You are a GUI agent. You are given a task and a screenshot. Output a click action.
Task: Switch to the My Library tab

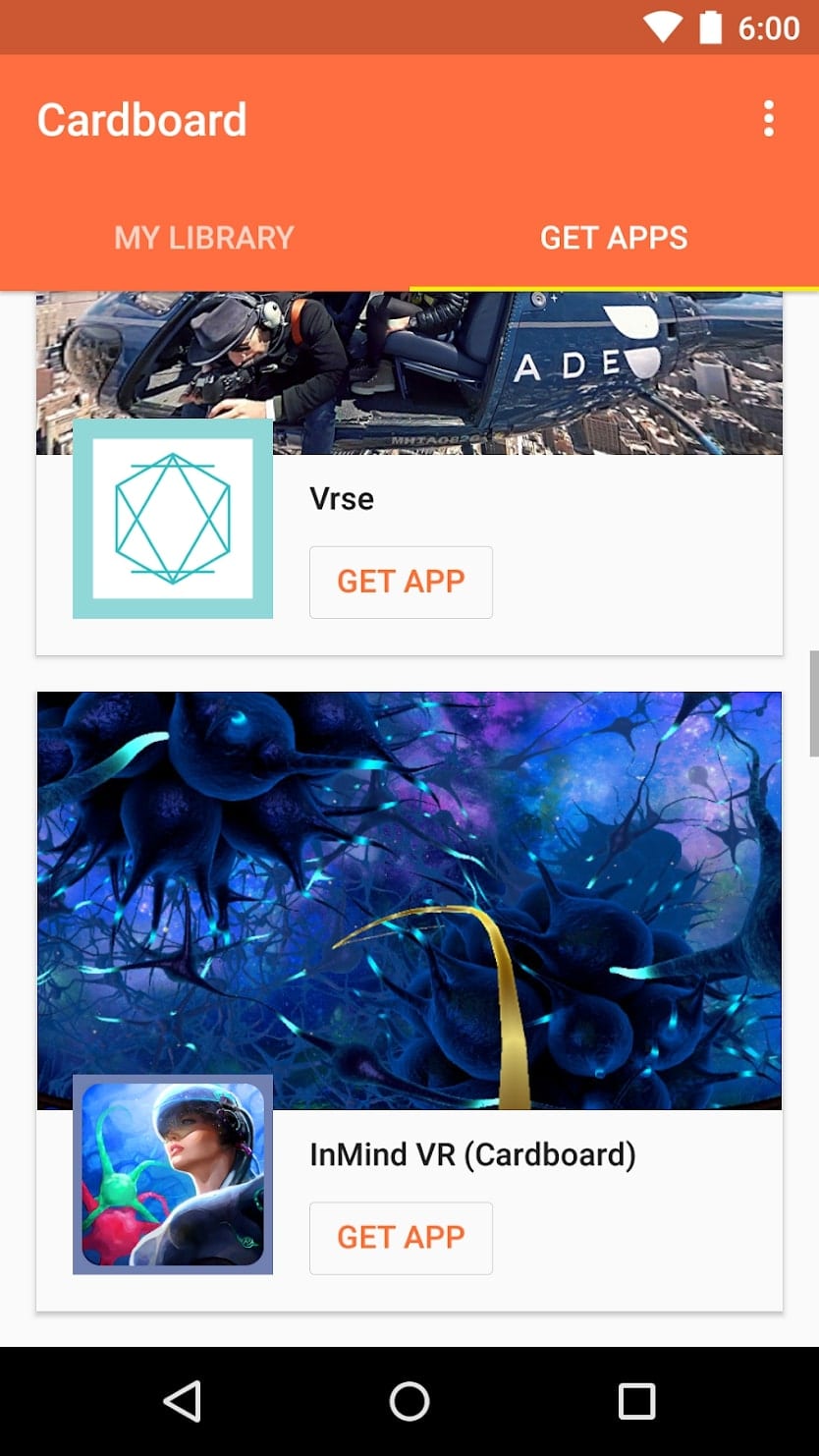pyautogui.click(x=204, y=238)
